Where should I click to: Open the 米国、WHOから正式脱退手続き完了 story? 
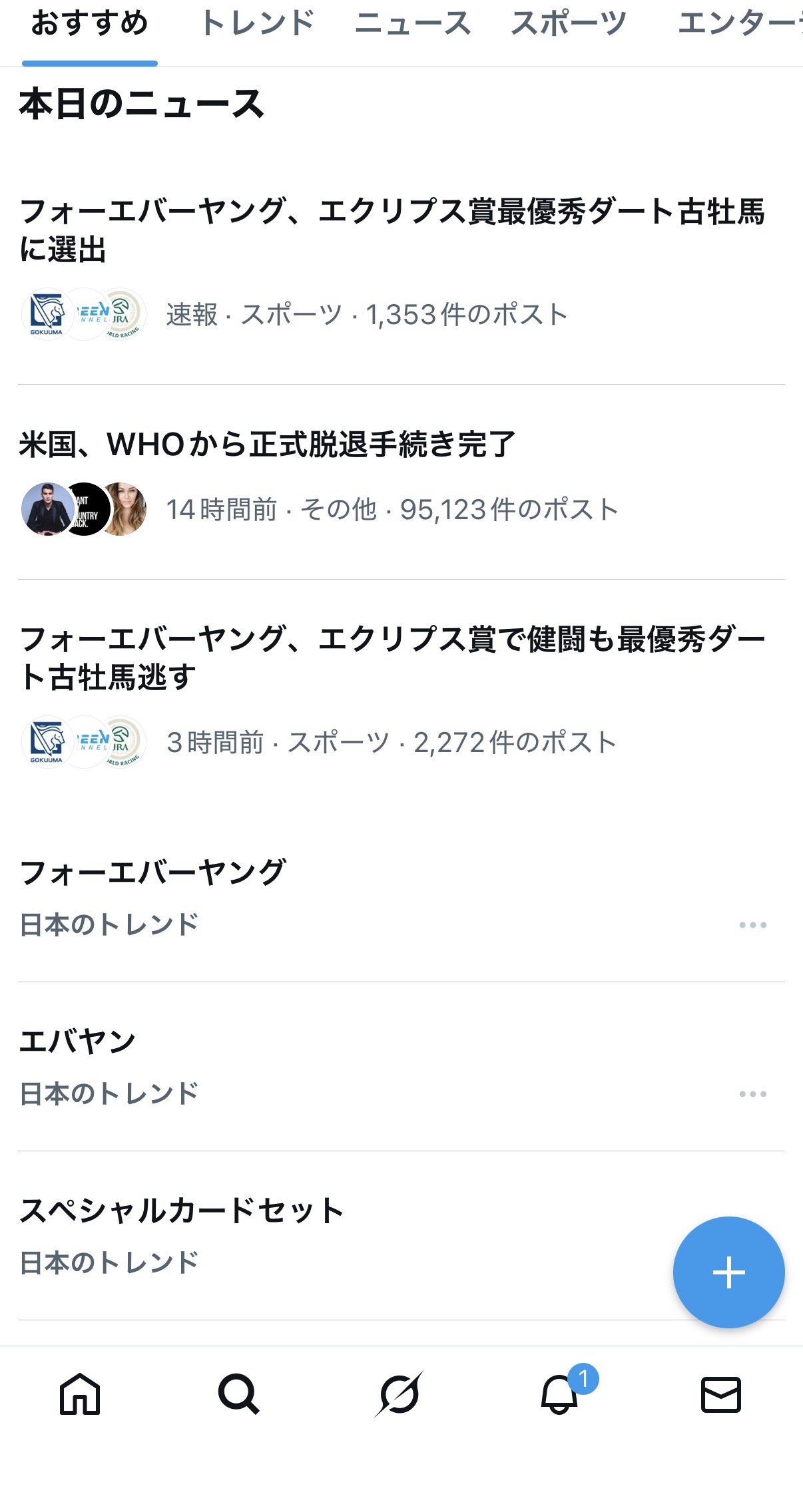268,445
